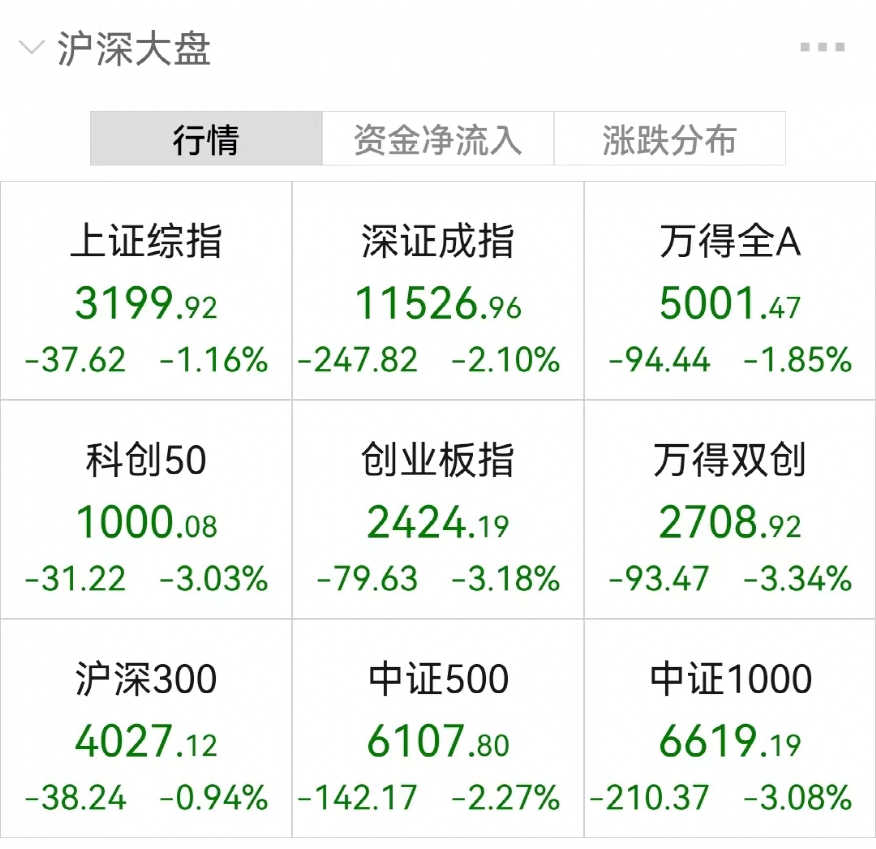The image size is (876, 849).
Task: Switch to 资金净流入 tab
Action: (438, 139)
